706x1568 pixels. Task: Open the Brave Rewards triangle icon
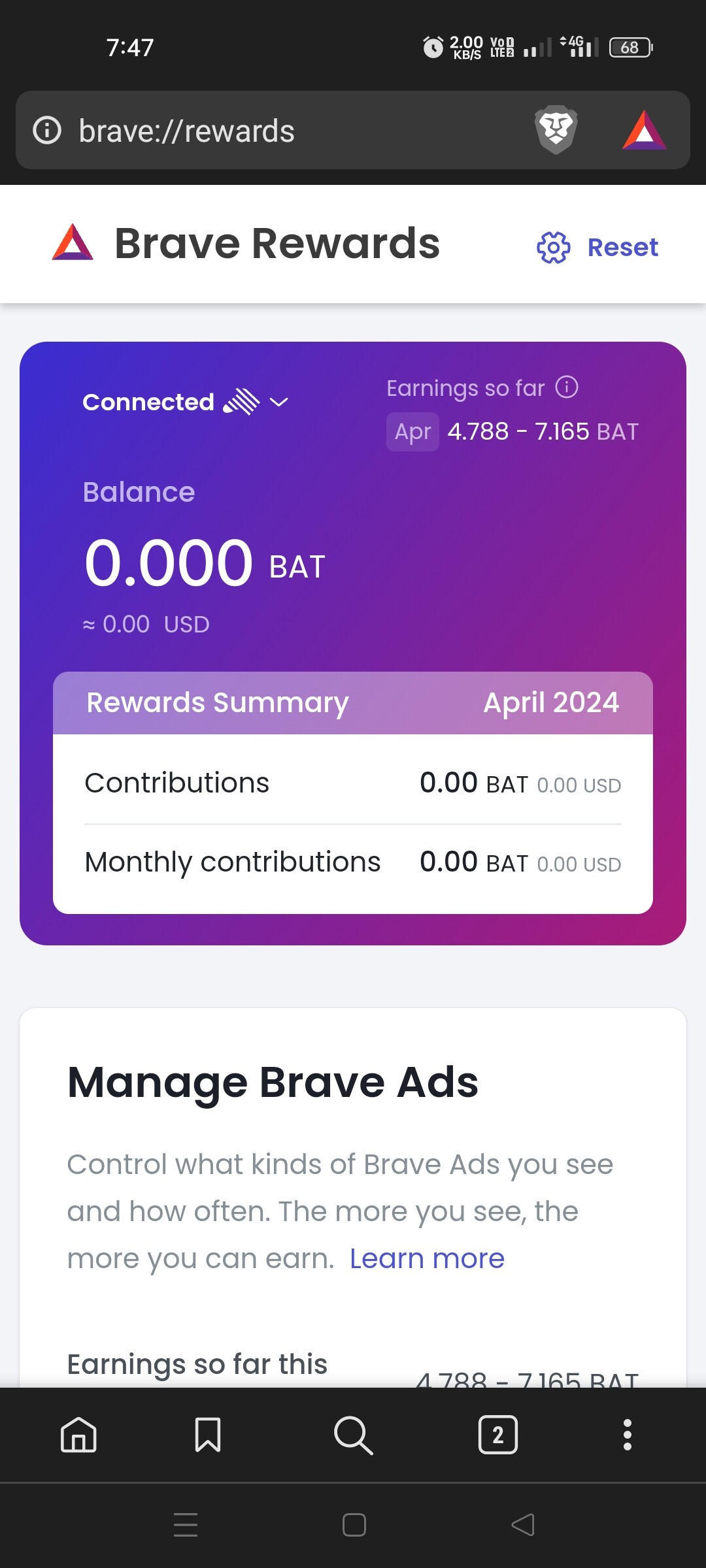(x=644, y=130)
